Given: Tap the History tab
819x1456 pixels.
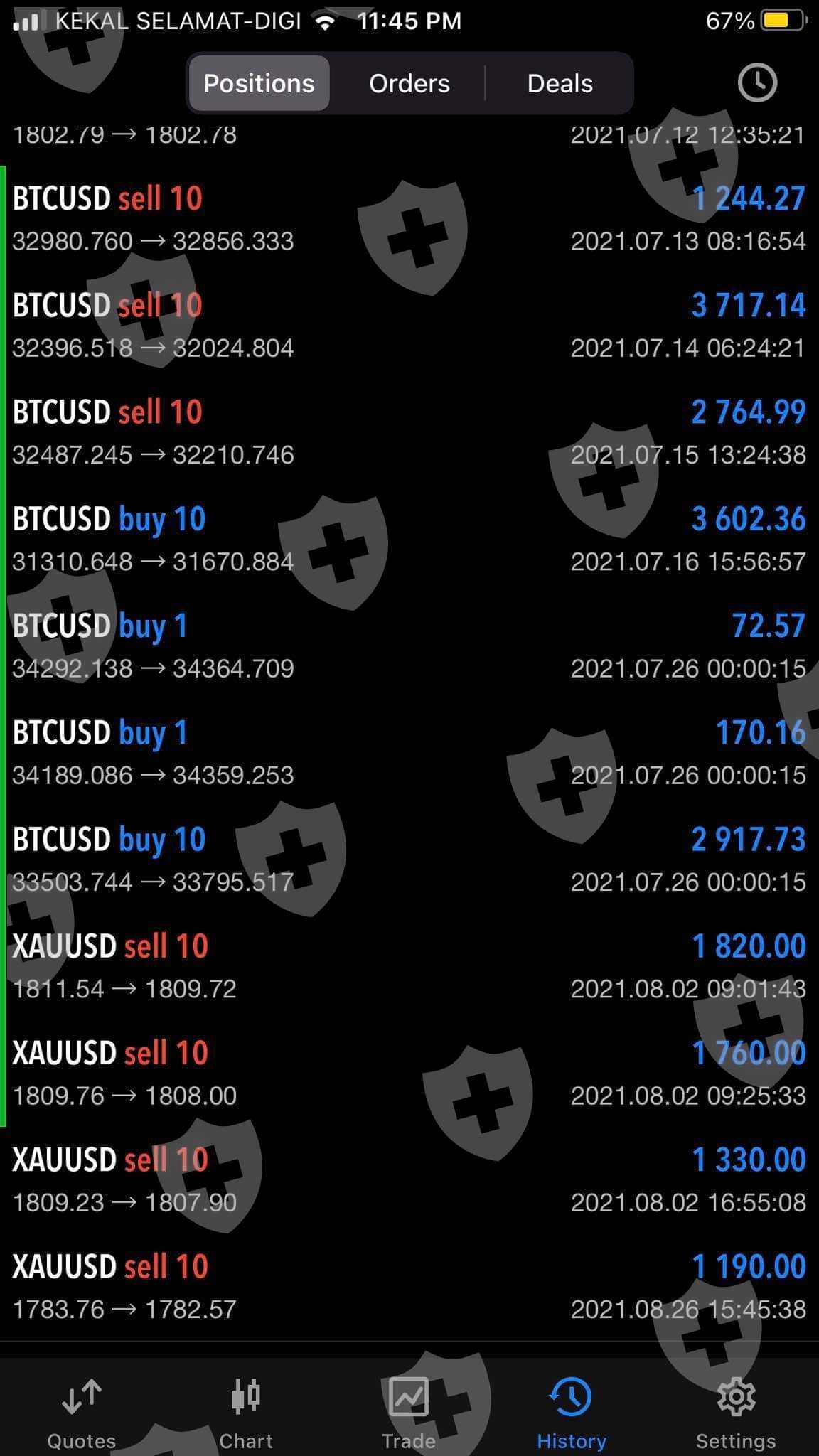Looking at the screenshot, I should [572, 1414].
